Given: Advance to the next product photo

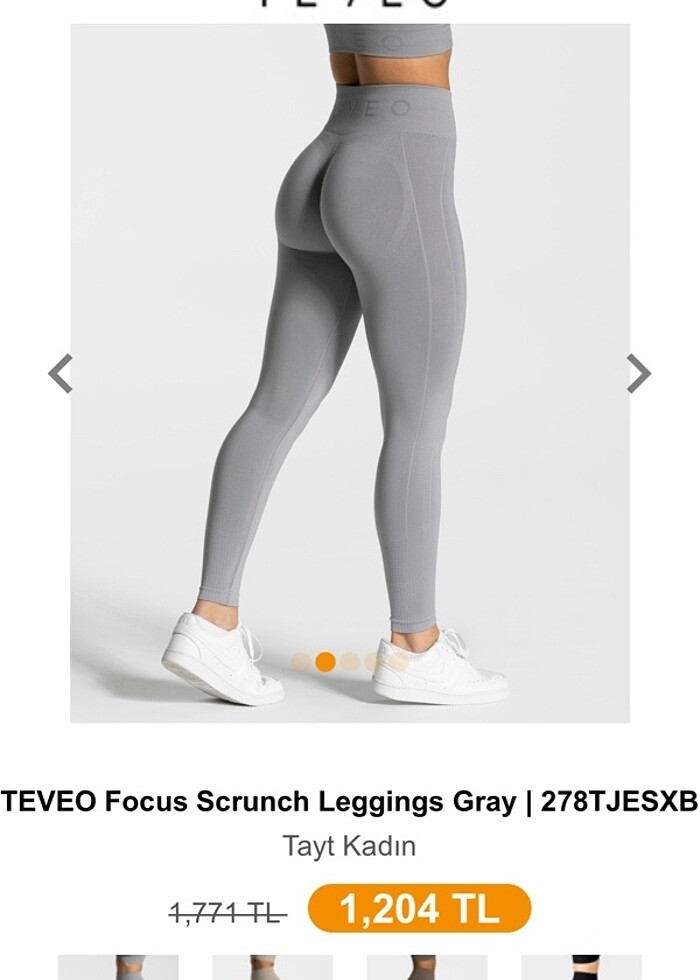Looking at the screenshot, I should point(638,374).
